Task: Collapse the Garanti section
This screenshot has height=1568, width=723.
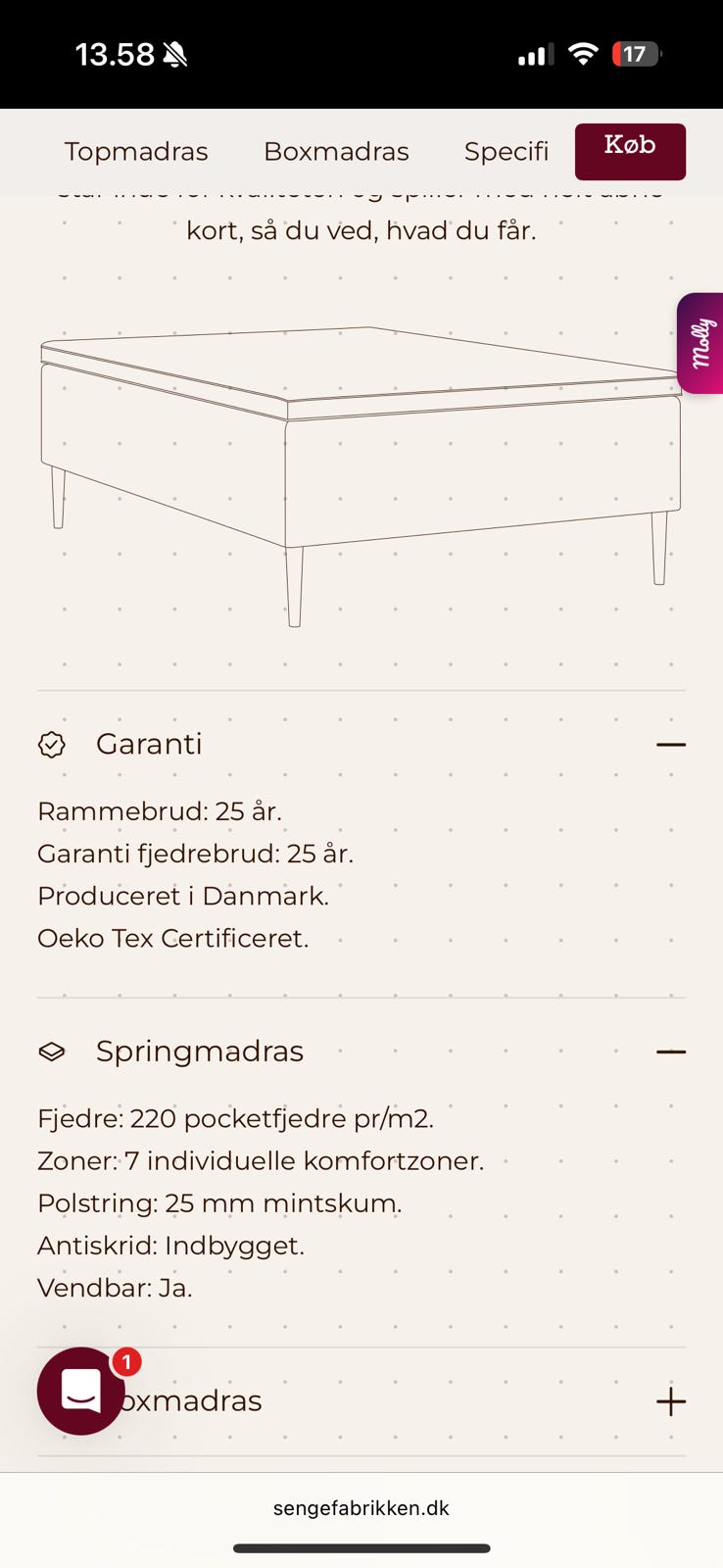Action: click(x=671, y=745)
